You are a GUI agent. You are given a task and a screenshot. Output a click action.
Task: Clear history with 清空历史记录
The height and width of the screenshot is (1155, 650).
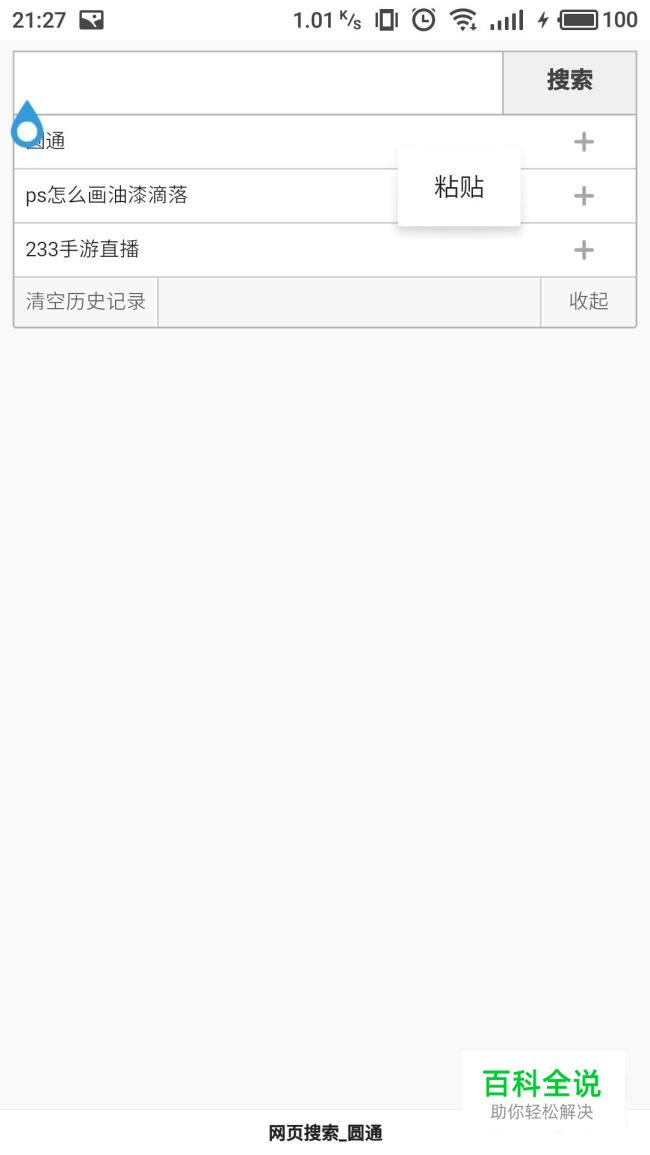point(85,301)
